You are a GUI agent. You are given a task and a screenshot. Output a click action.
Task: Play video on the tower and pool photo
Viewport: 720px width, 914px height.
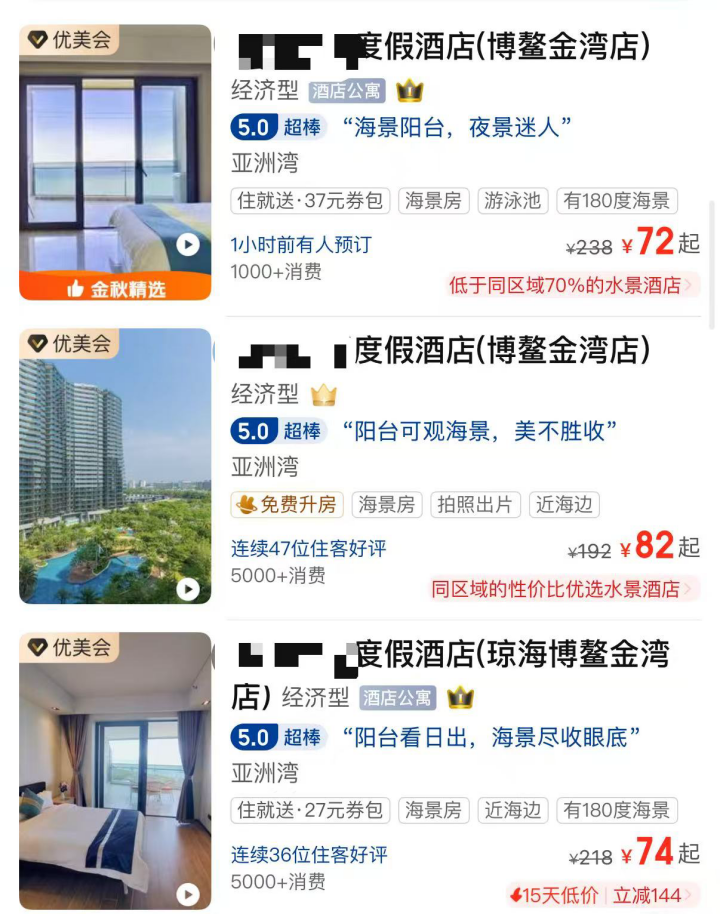(x=188, y=589)
